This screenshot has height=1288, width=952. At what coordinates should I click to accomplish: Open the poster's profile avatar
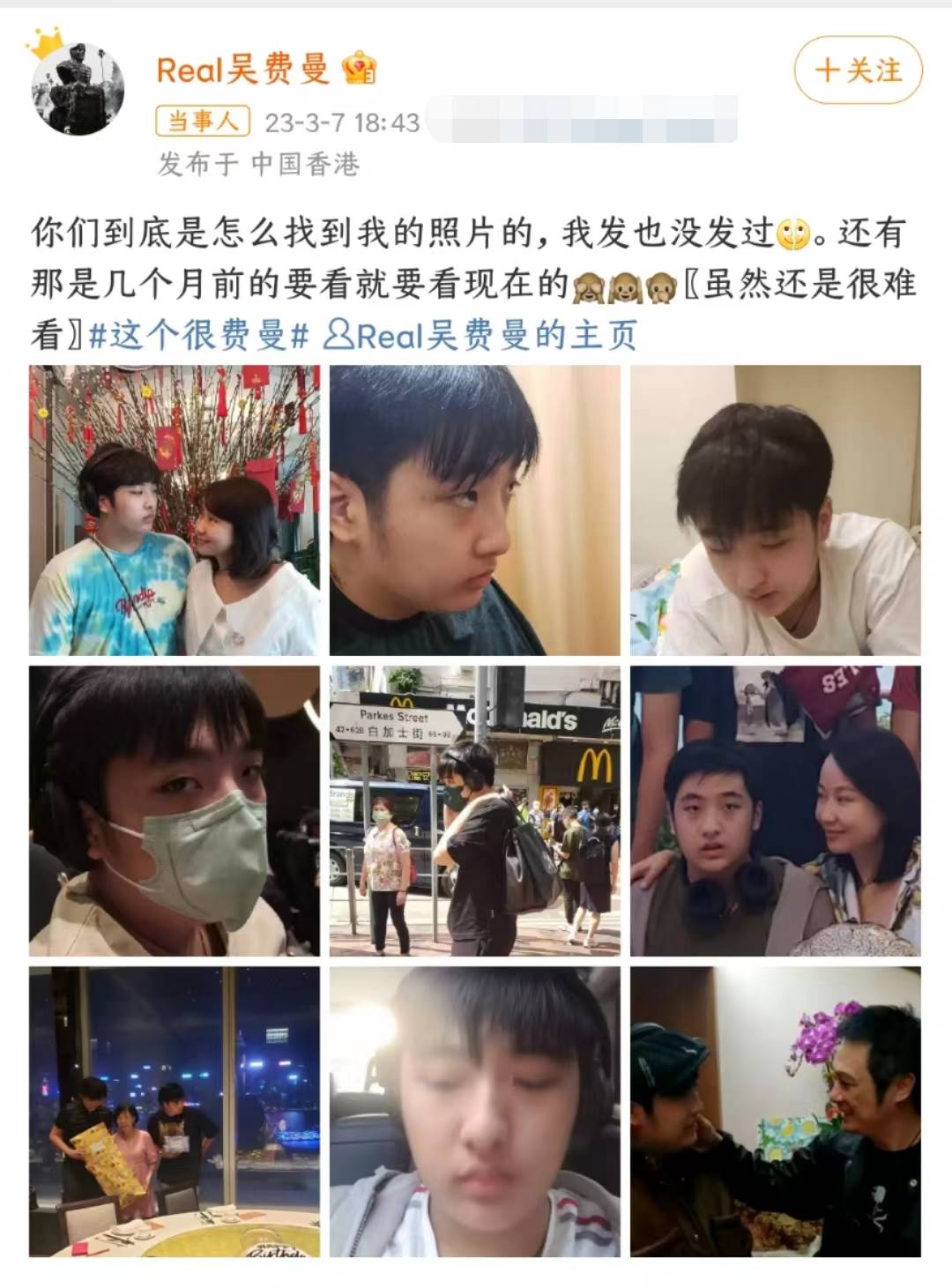78,89
